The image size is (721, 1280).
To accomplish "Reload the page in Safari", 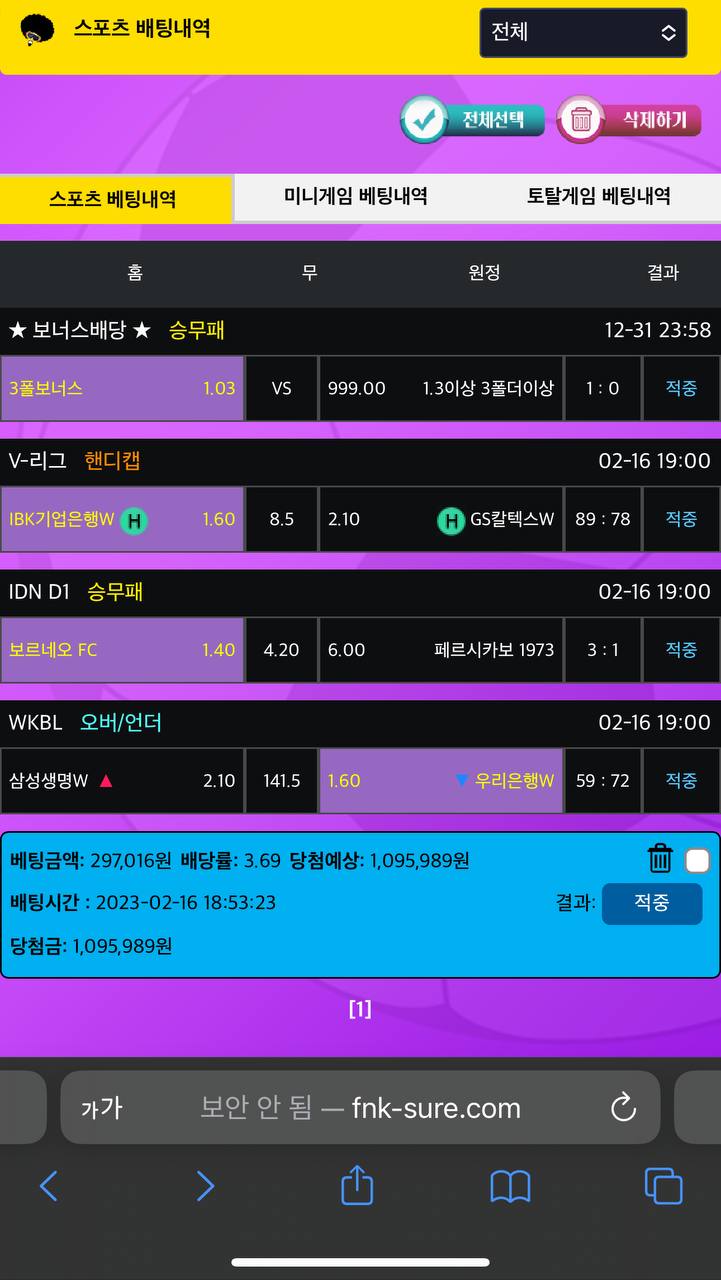I will coord(623,1108).
